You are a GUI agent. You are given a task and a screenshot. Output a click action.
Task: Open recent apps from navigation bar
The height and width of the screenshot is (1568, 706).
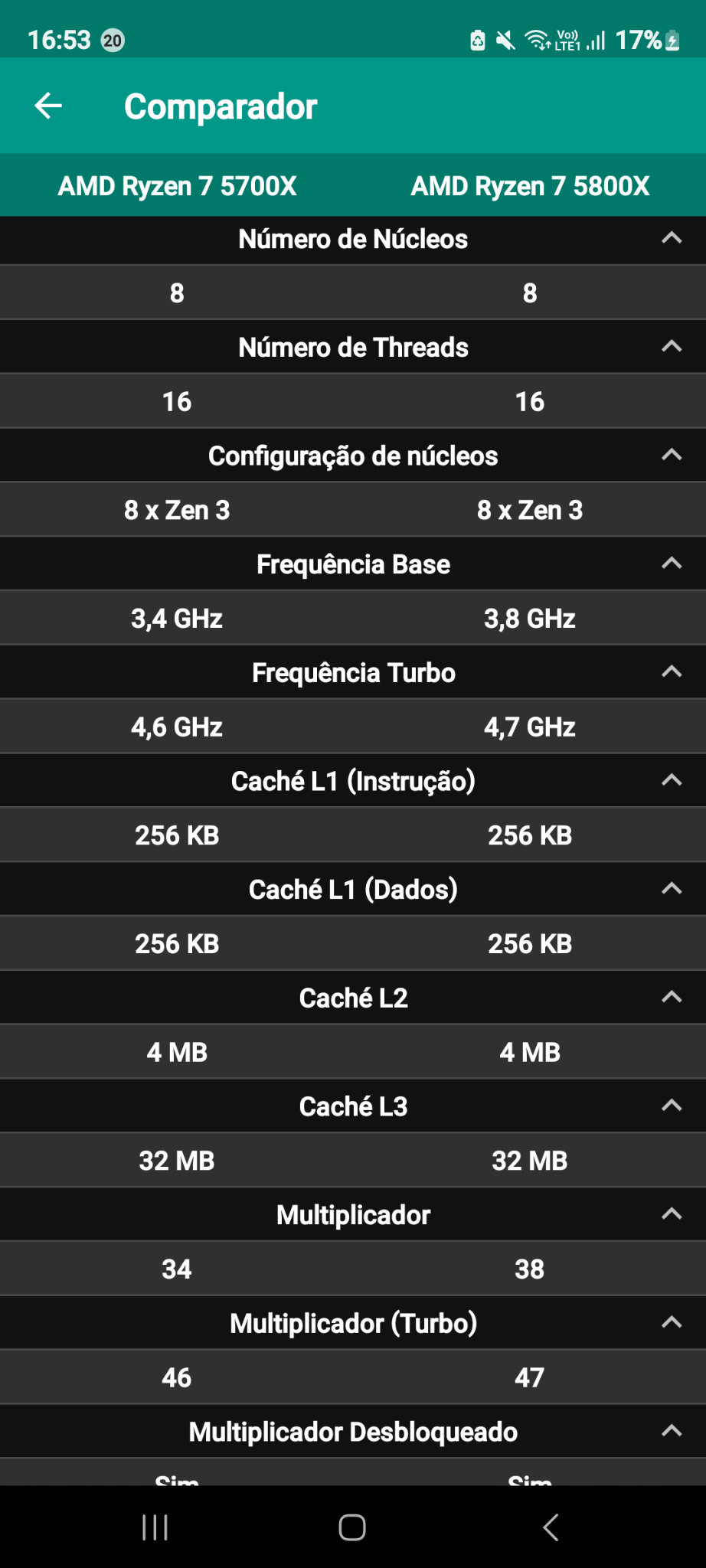click(155, 1527)
